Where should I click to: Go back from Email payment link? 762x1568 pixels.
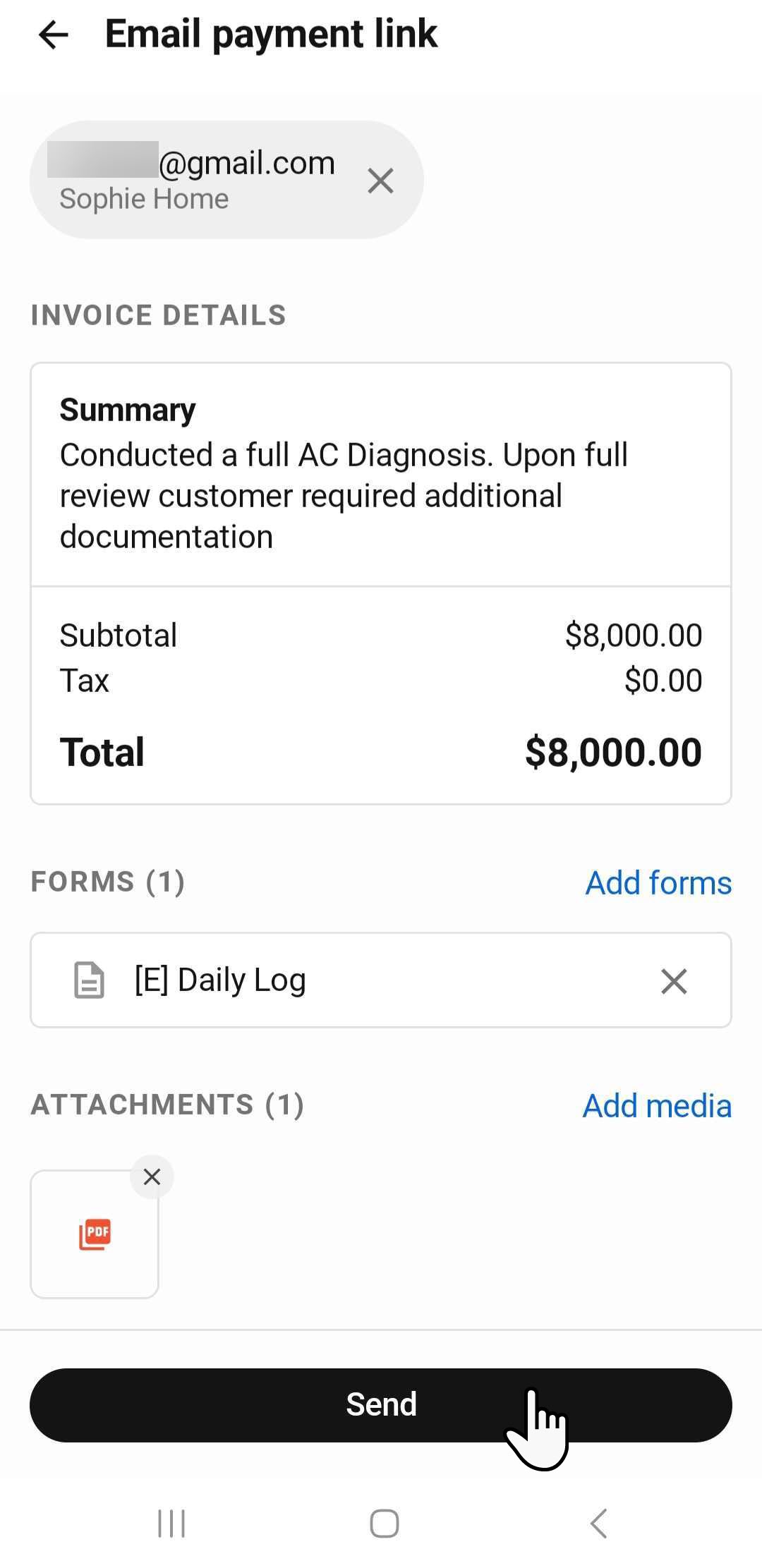54,35
